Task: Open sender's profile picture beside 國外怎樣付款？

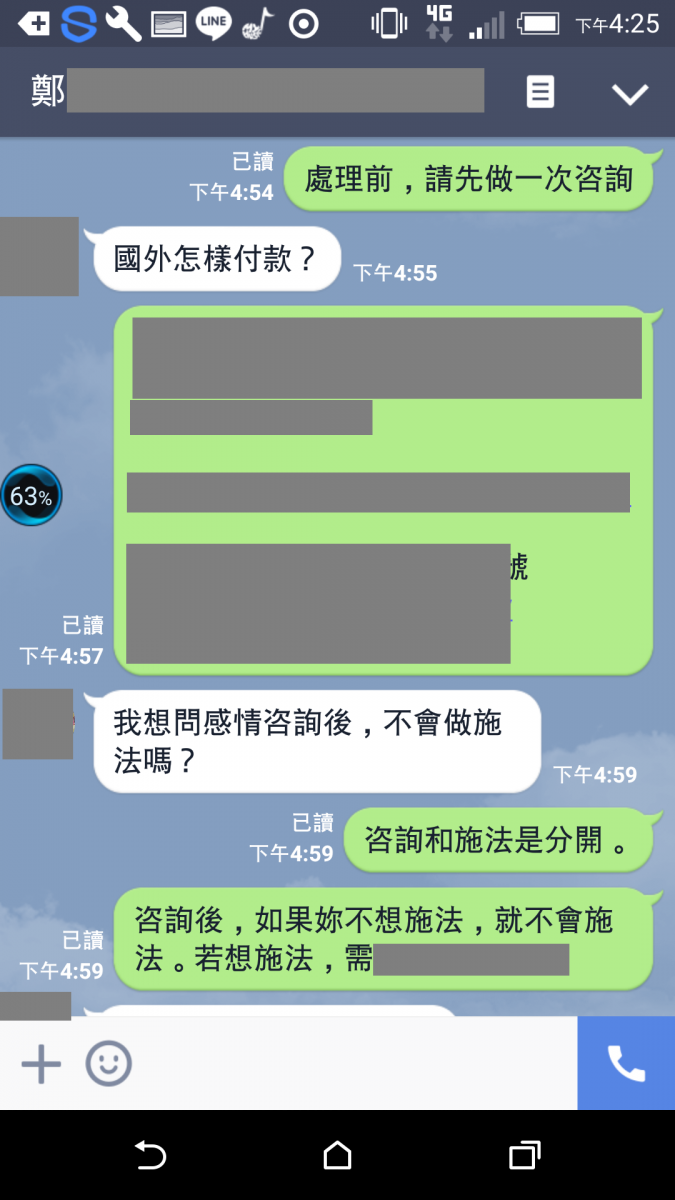Action: [x=39, y=257]
